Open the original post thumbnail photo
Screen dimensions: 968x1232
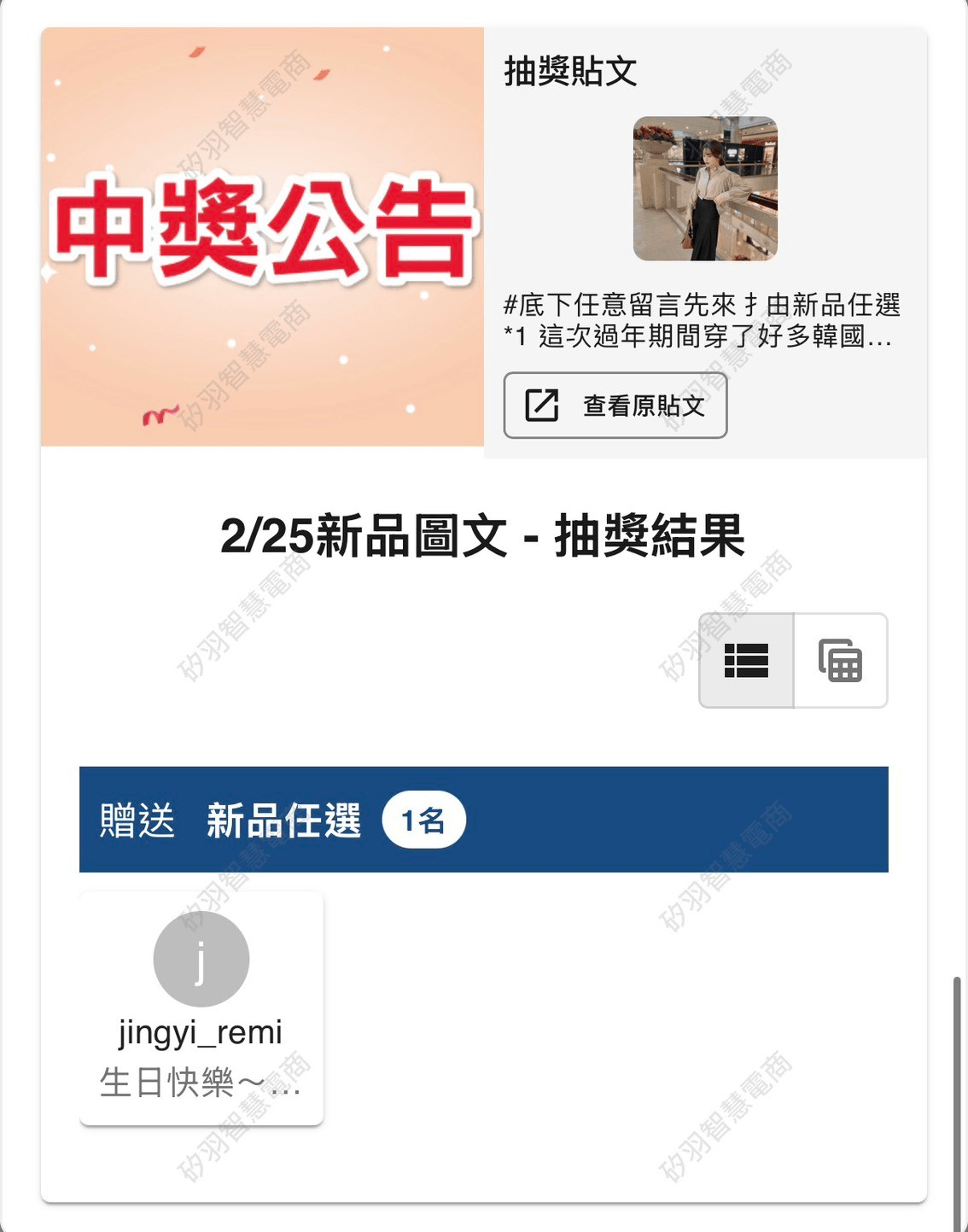[705, 189]
